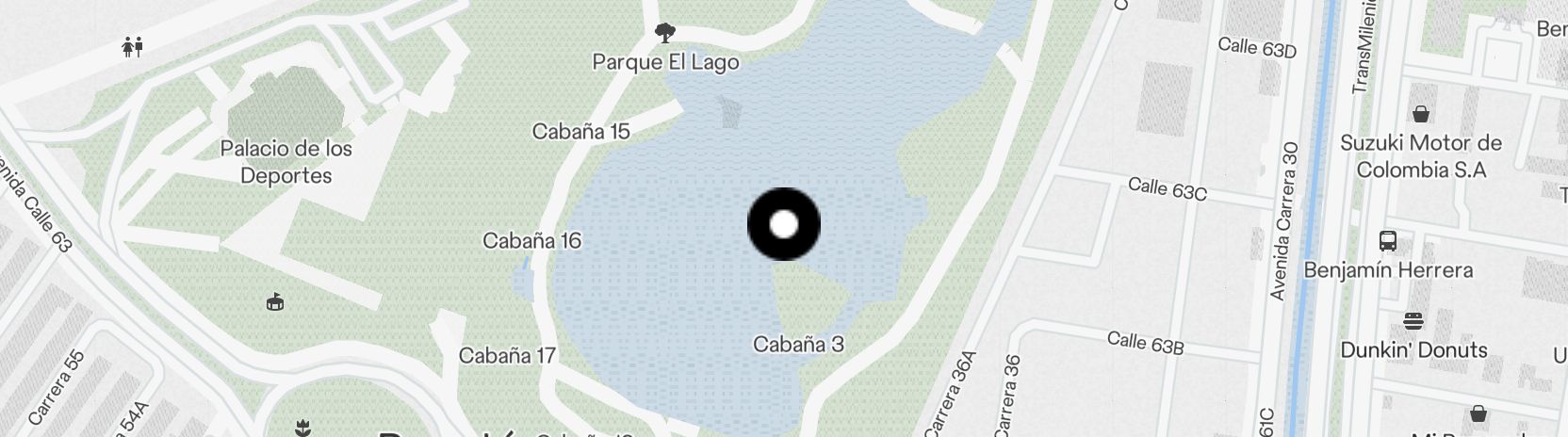1568x437 pixels.
Task: Open Suzuki Motor de Colombia S.A place
Action: coord(1420,115)
